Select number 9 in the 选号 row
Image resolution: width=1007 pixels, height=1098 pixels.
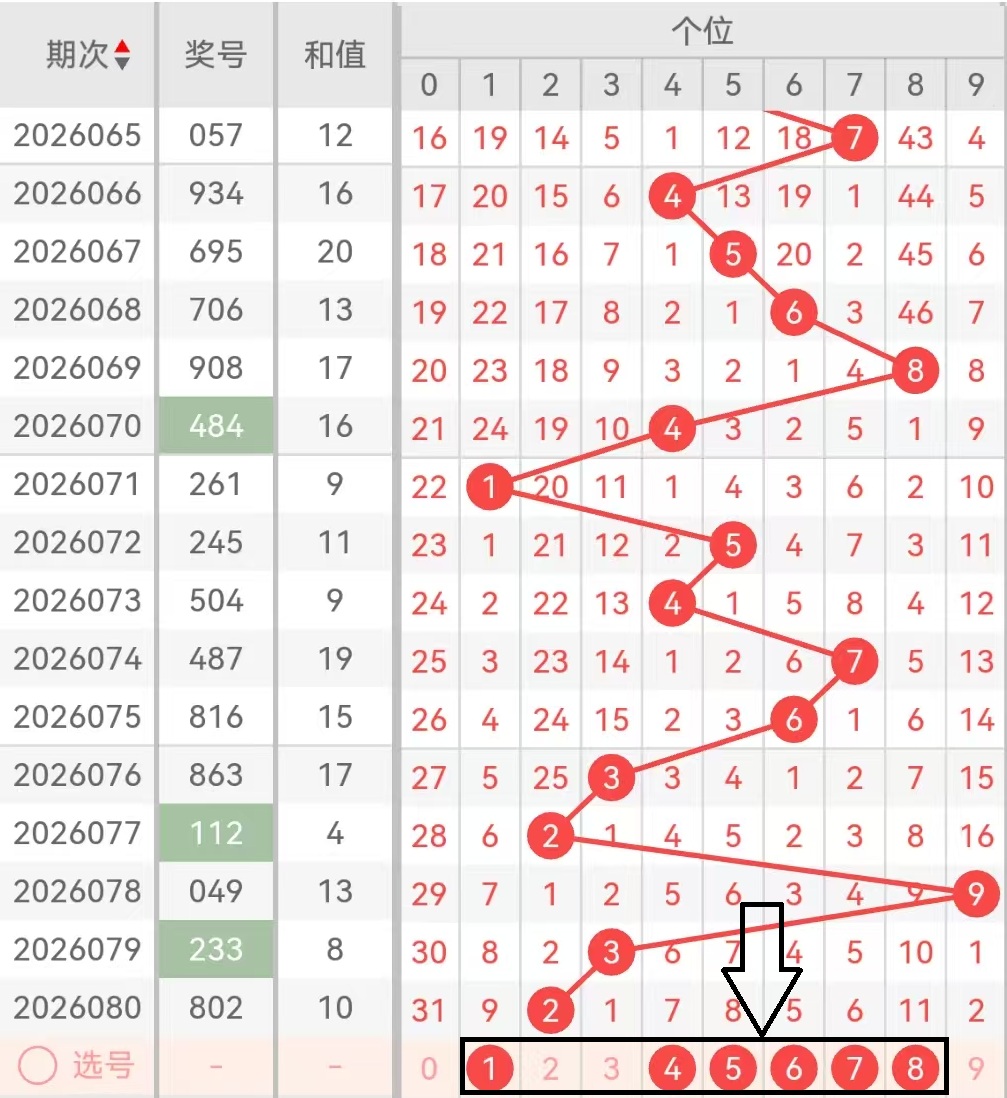pos(976,1069)
